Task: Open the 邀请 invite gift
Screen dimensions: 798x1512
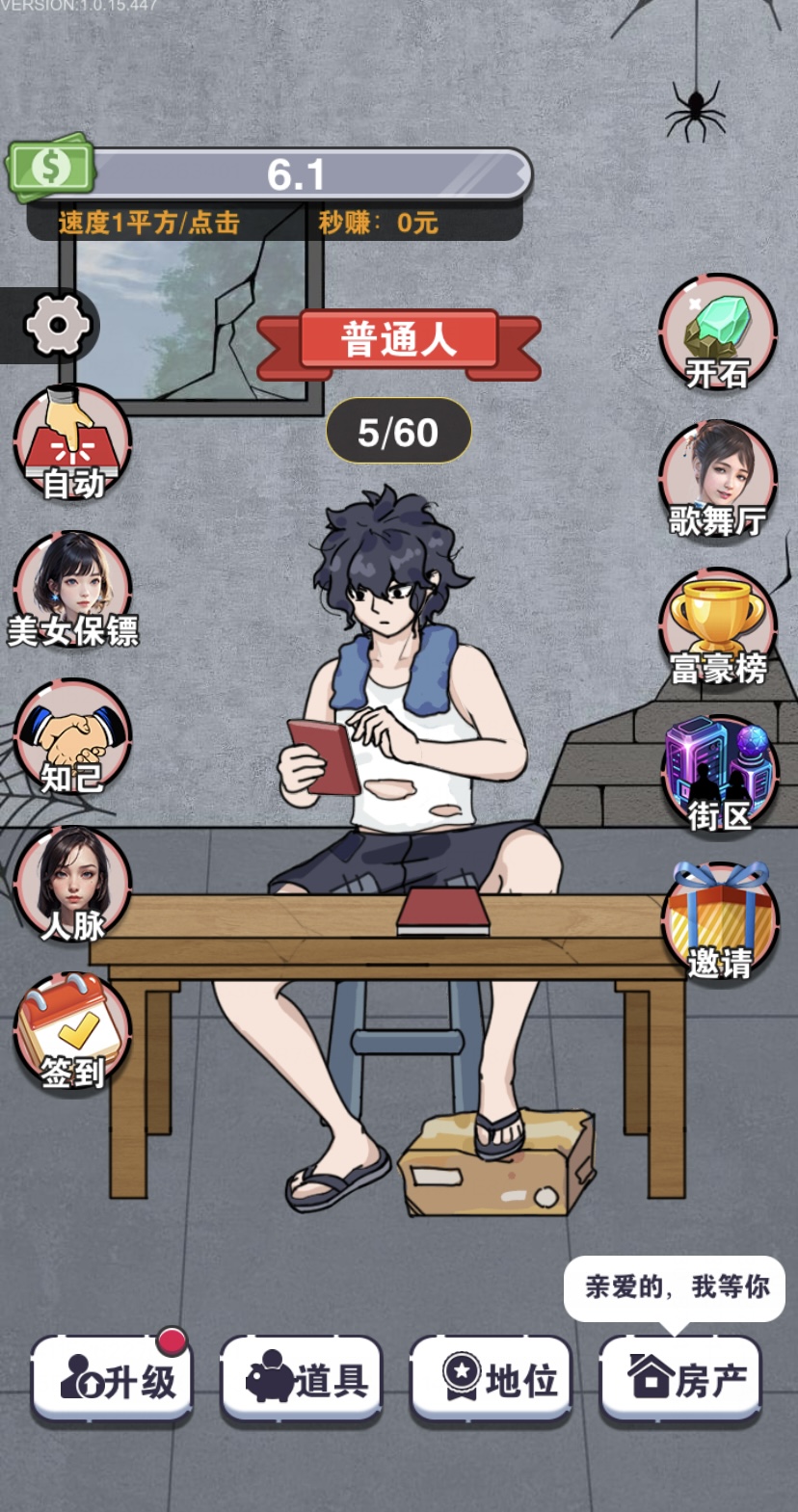Action: [x=718, y=920]
